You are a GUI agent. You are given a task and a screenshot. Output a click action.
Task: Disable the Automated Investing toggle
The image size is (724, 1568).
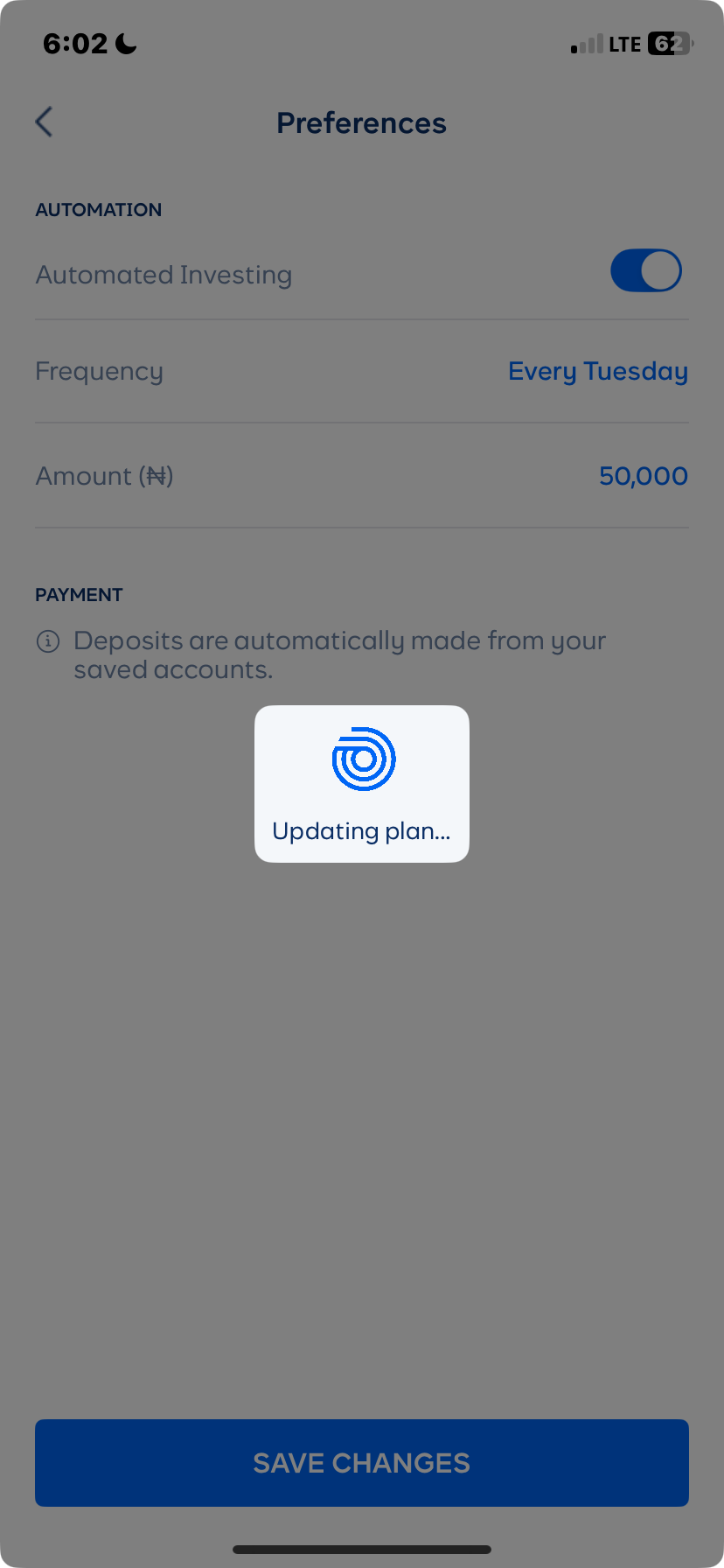coord(646,270)
